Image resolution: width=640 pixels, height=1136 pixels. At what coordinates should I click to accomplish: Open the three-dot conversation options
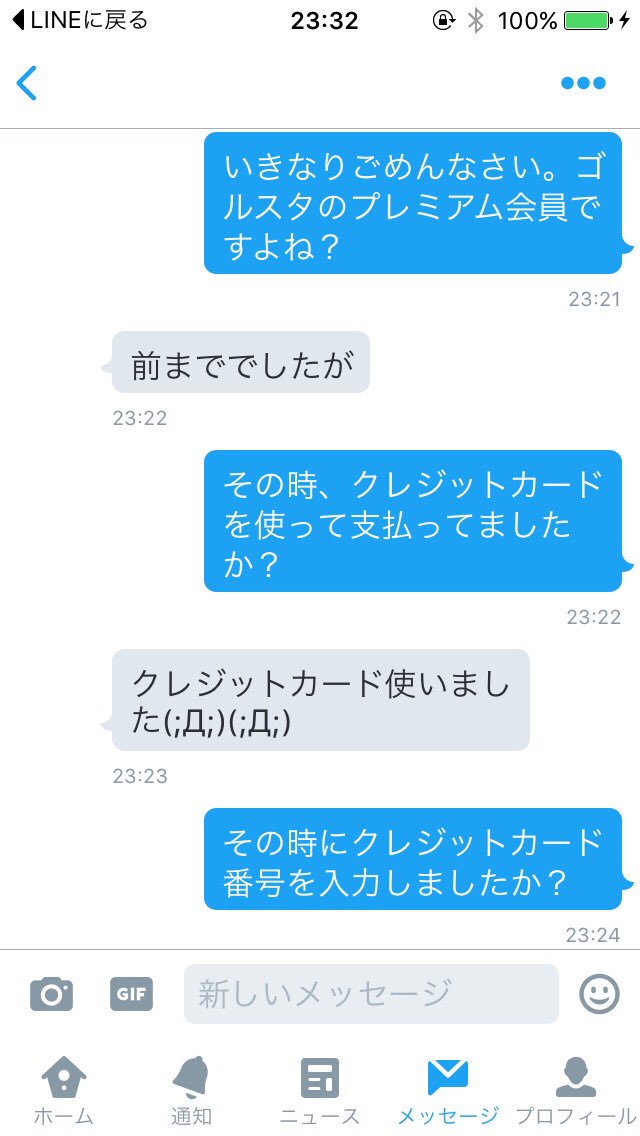(x=583, y=83)
